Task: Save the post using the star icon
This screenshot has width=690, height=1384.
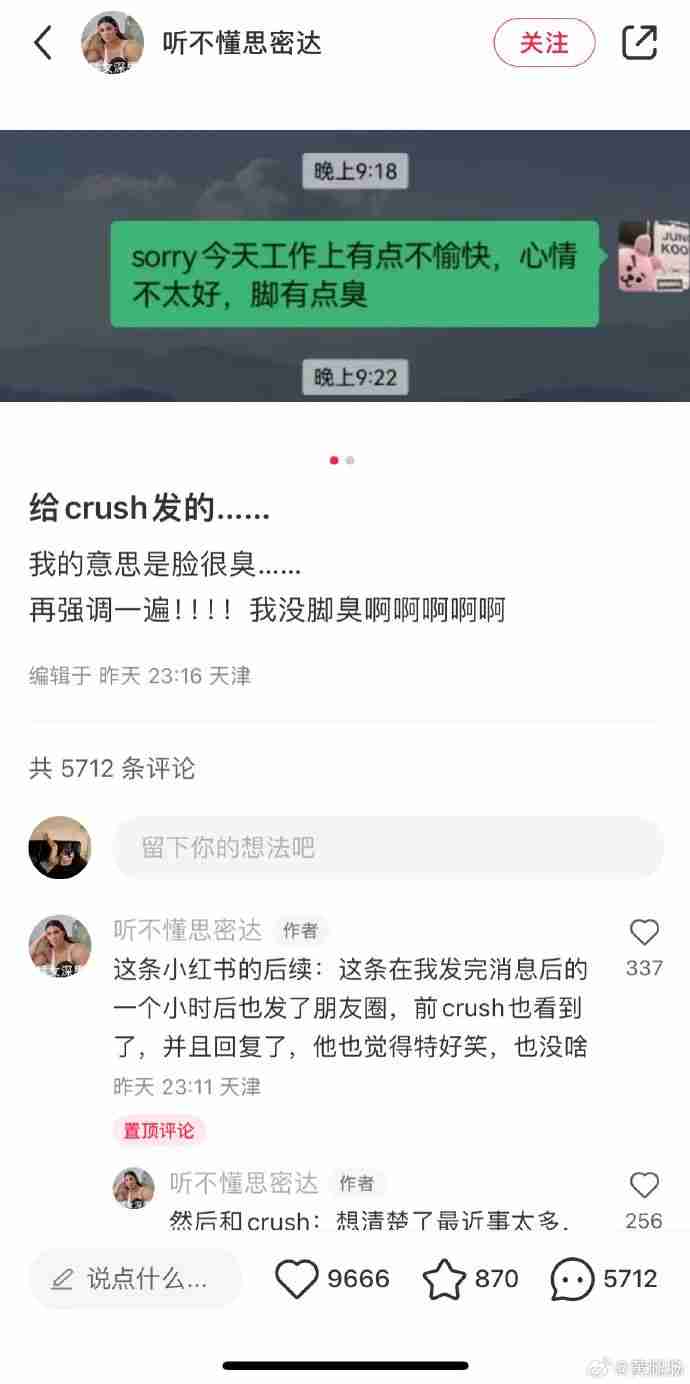Action: 443,1279
